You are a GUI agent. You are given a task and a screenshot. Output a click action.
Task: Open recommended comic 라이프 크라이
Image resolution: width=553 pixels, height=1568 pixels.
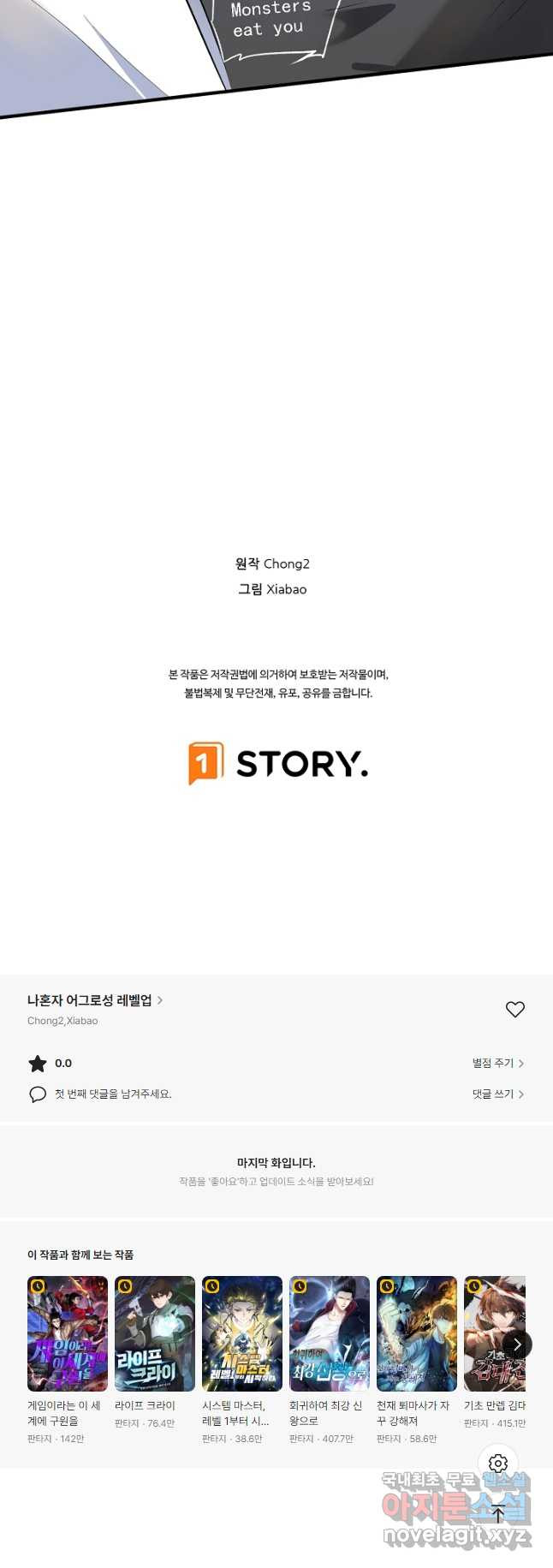[x=155, y=1333]
